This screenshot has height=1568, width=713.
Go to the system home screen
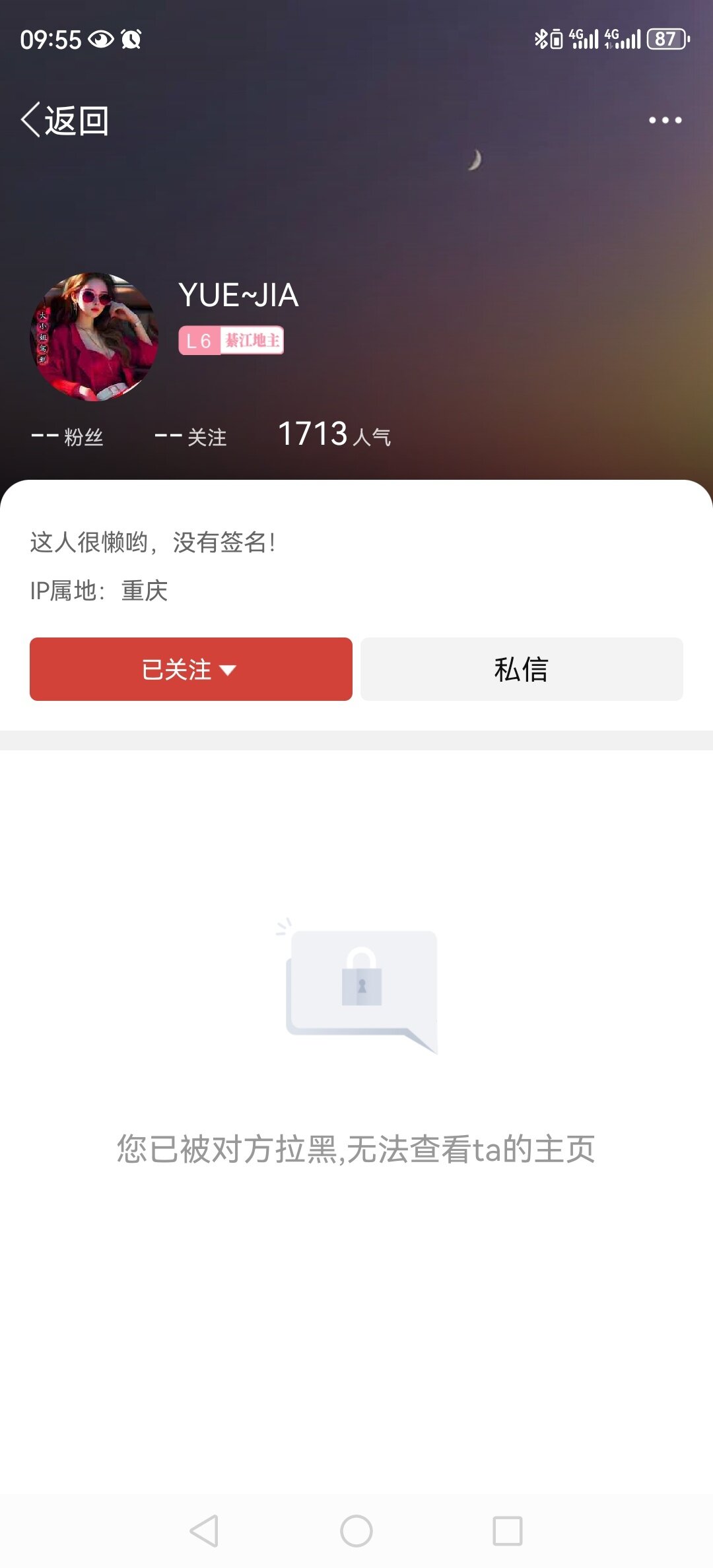356,1530
